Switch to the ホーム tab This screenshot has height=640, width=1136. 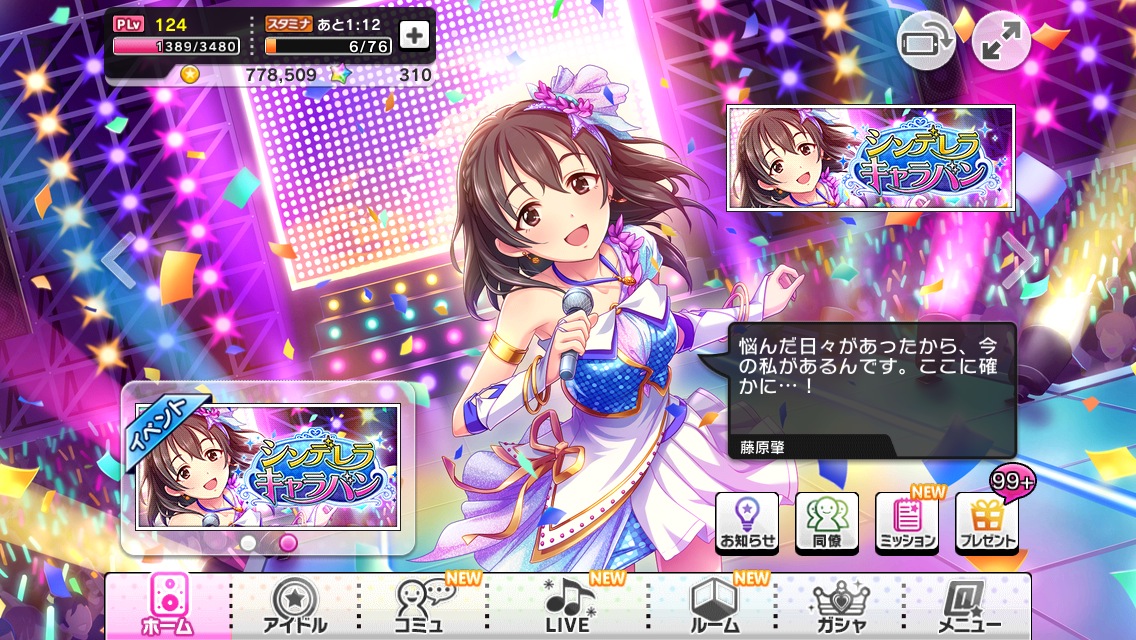(168, 606)
